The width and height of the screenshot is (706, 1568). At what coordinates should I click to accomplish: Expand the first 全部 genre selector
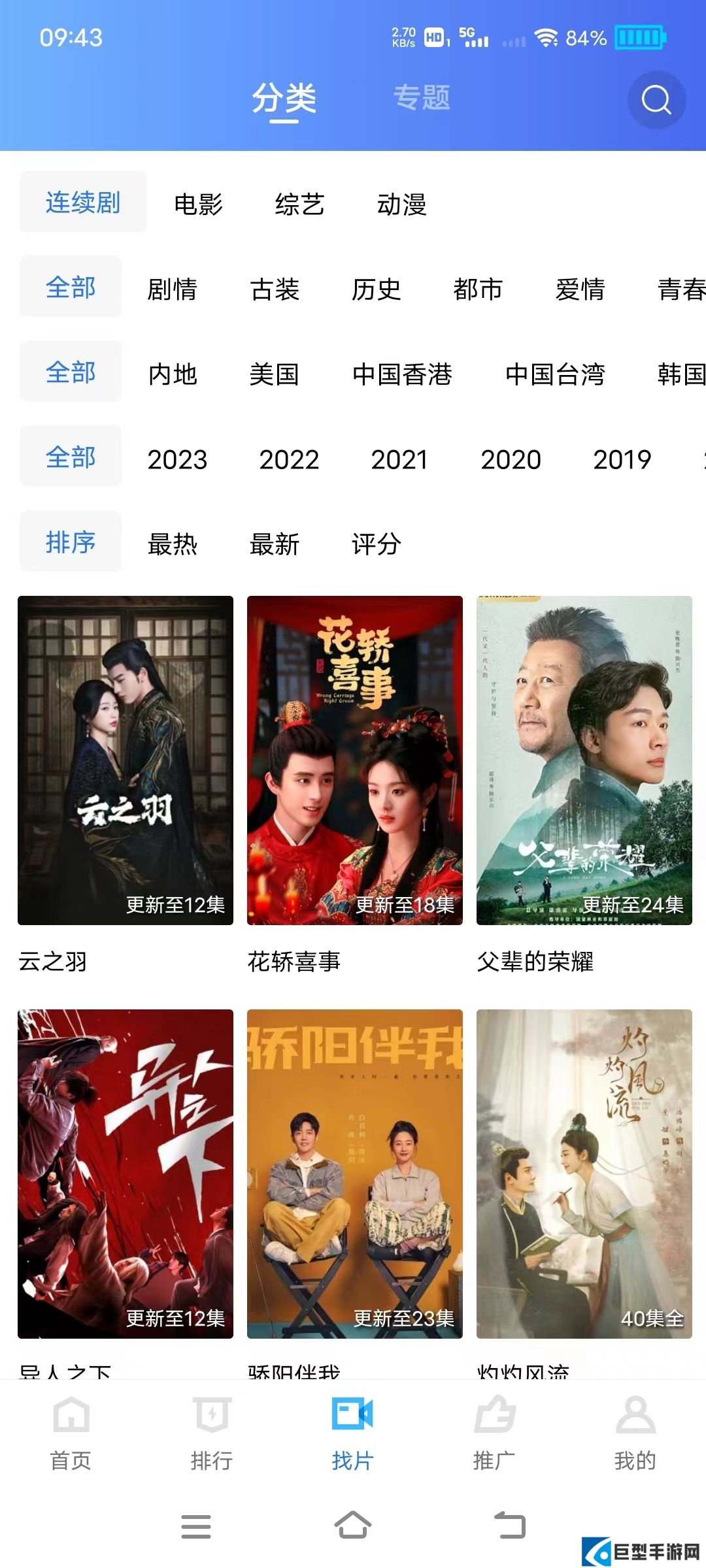coord(70,289)
